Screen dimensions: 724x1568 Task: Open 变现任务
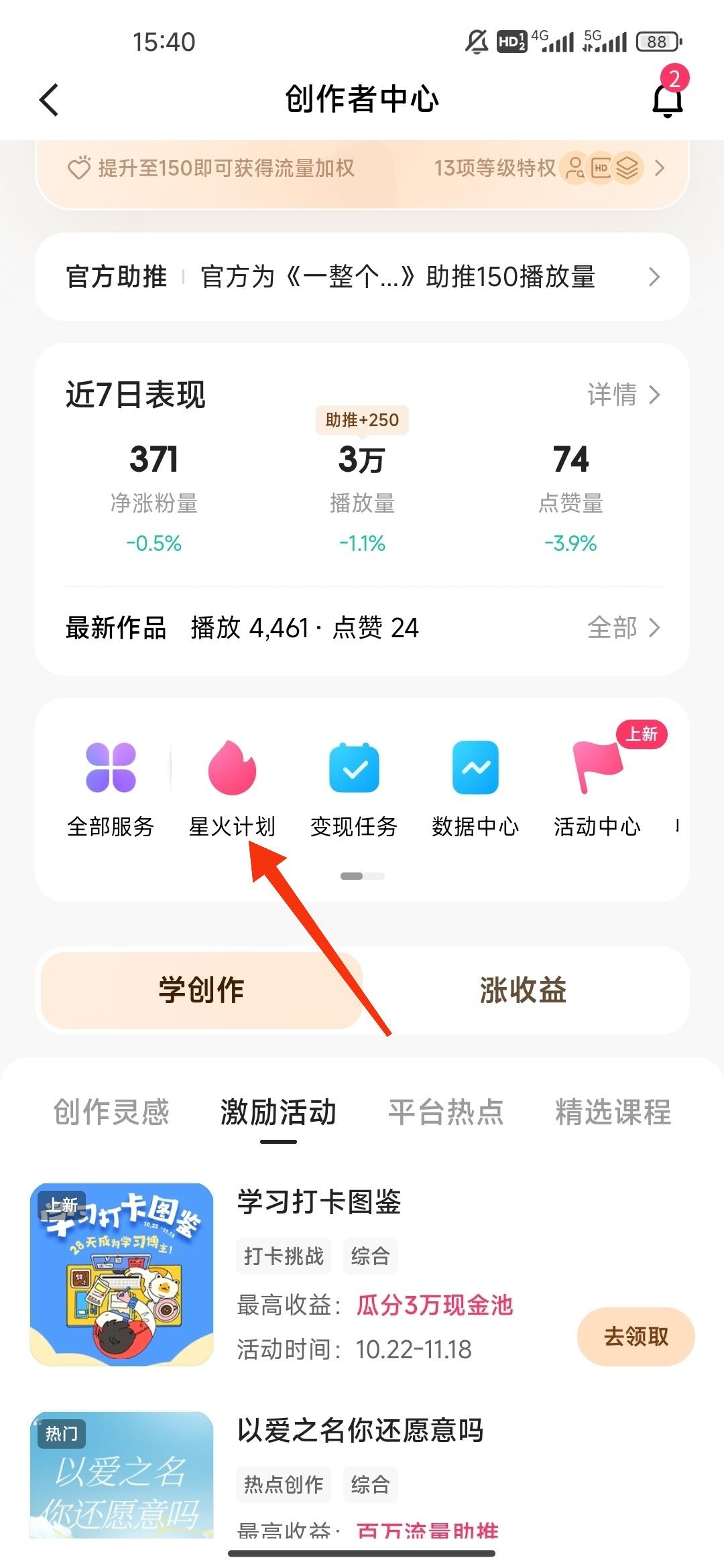[354, 789]
